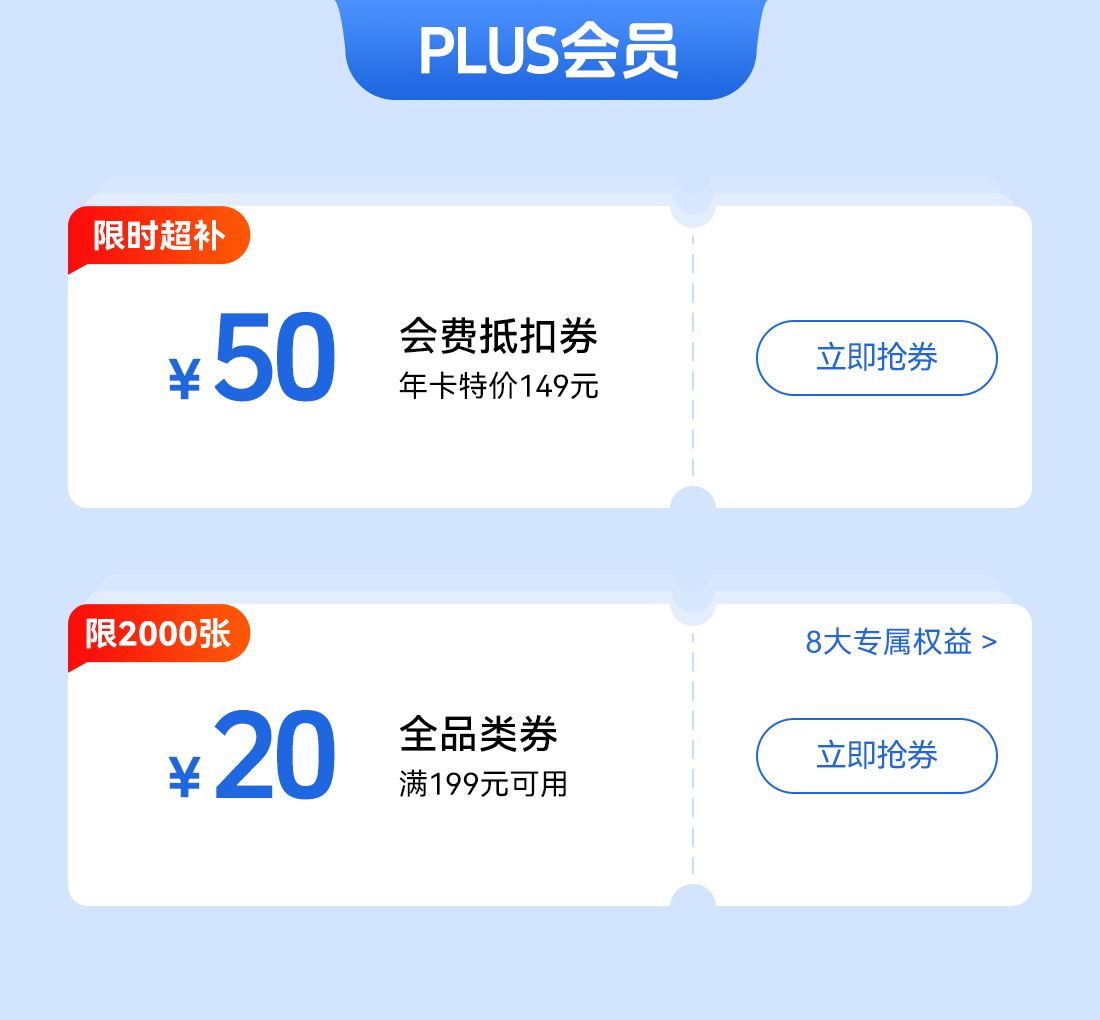
Task: Claim the ¥20 all-category coupon
Action: (x=876, y=756)
